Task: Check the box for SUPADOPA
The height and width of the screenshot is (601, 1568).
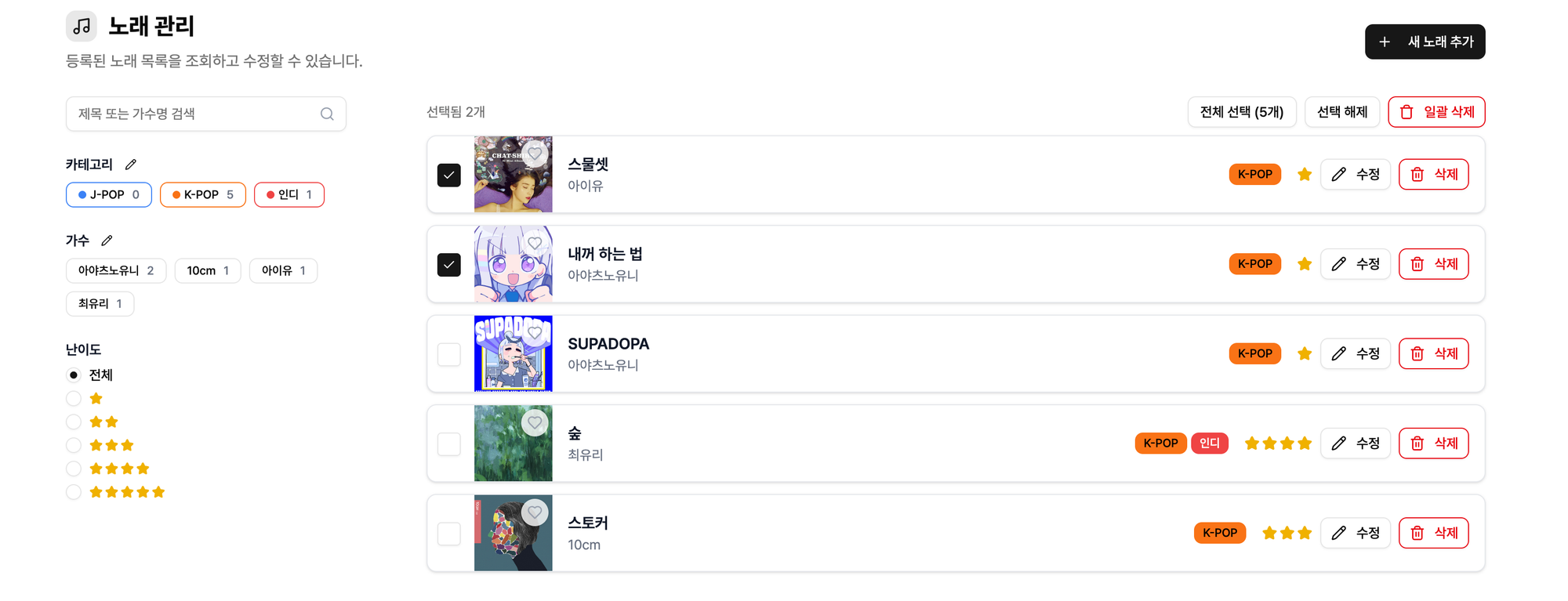Action: pyautogui.click(x=448, y=354)
